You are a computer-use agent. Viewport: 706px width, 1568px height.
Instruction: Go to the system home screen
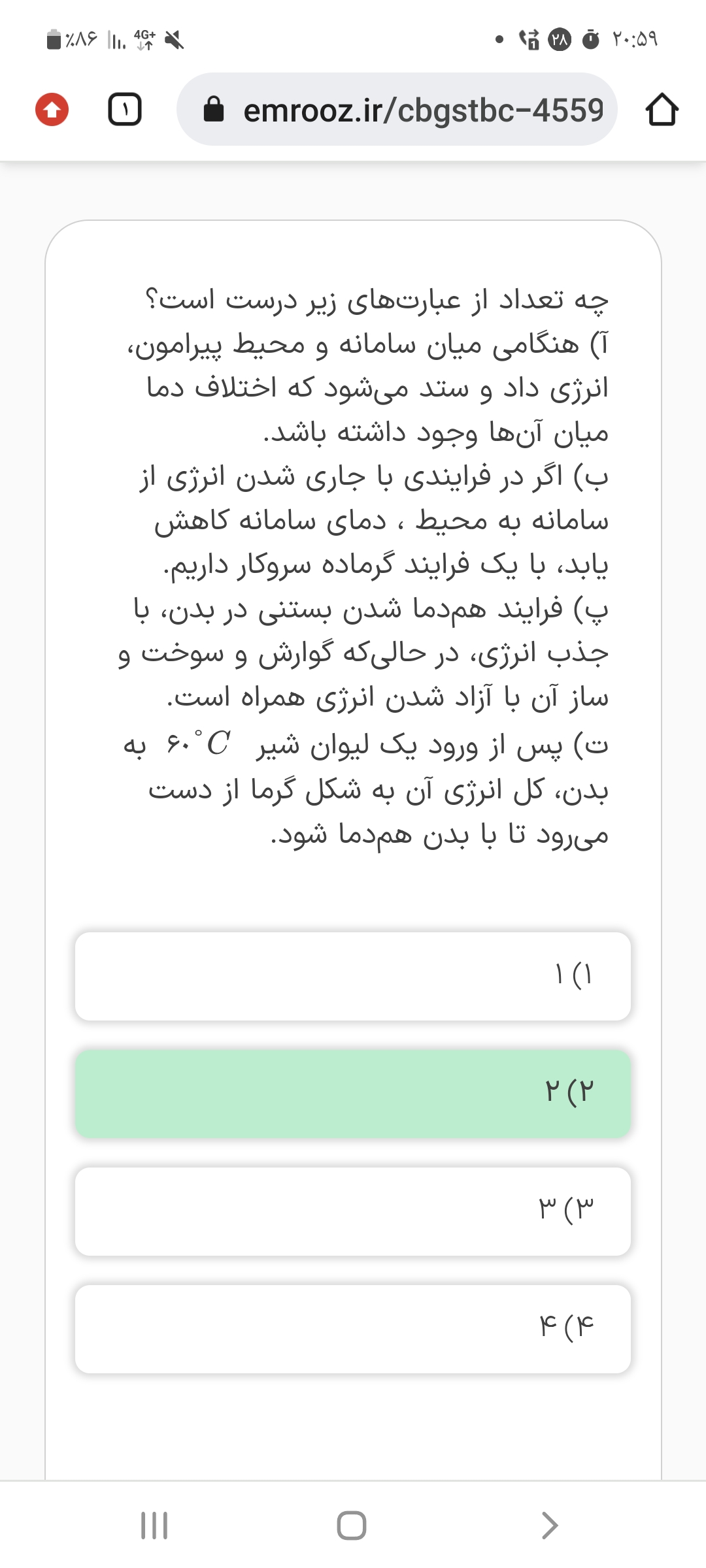[x=352, y=1525]
